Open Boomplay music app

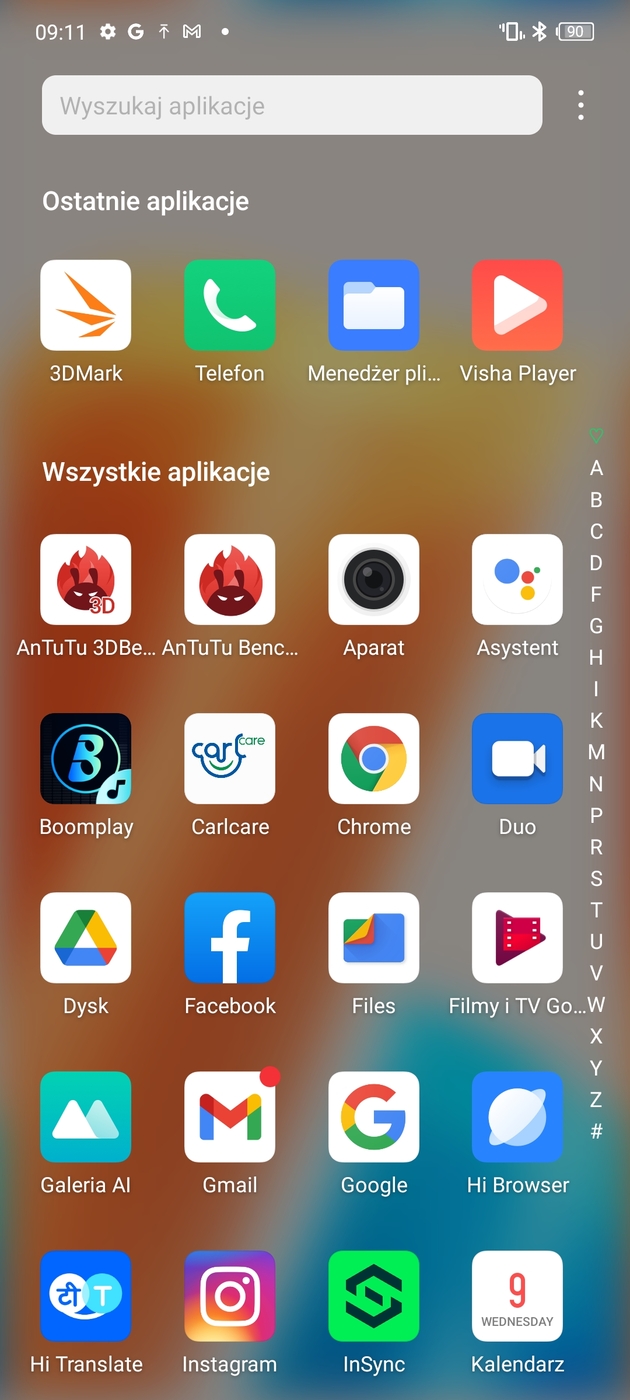(86, 759)
